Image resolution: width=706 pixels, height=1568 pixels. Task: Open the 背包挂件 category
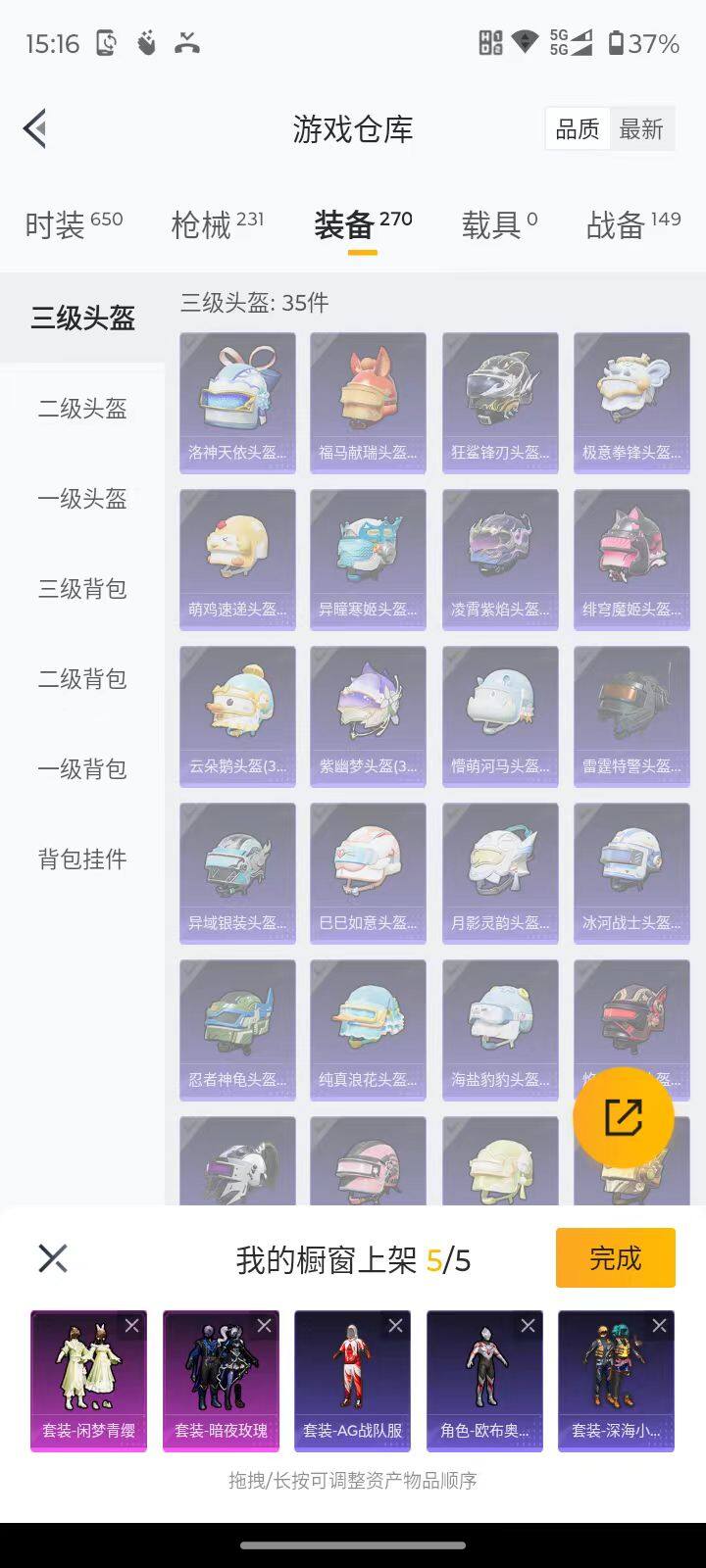pos(80,857)
